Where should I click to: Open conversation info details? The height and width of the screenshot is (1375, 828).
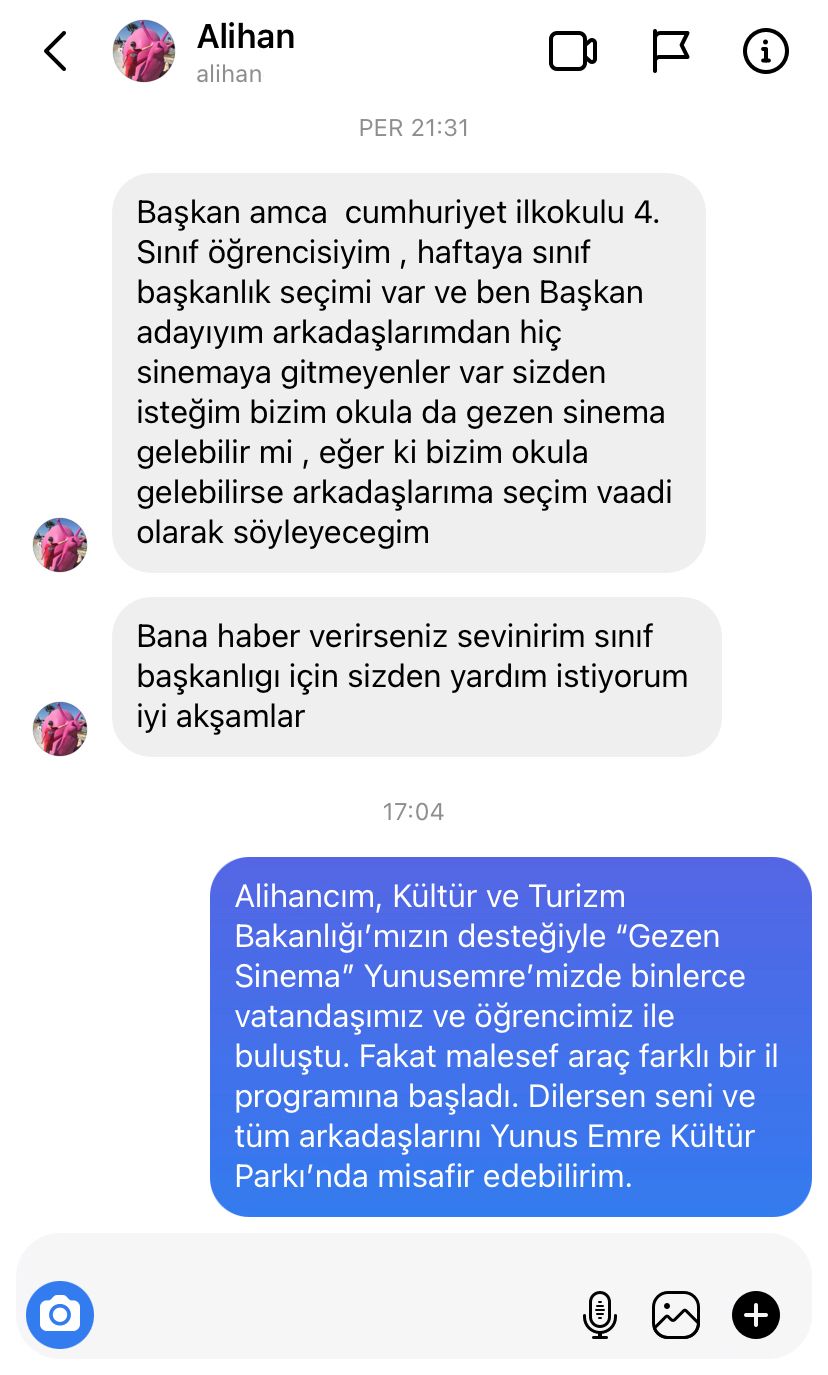tap(766, 51)
